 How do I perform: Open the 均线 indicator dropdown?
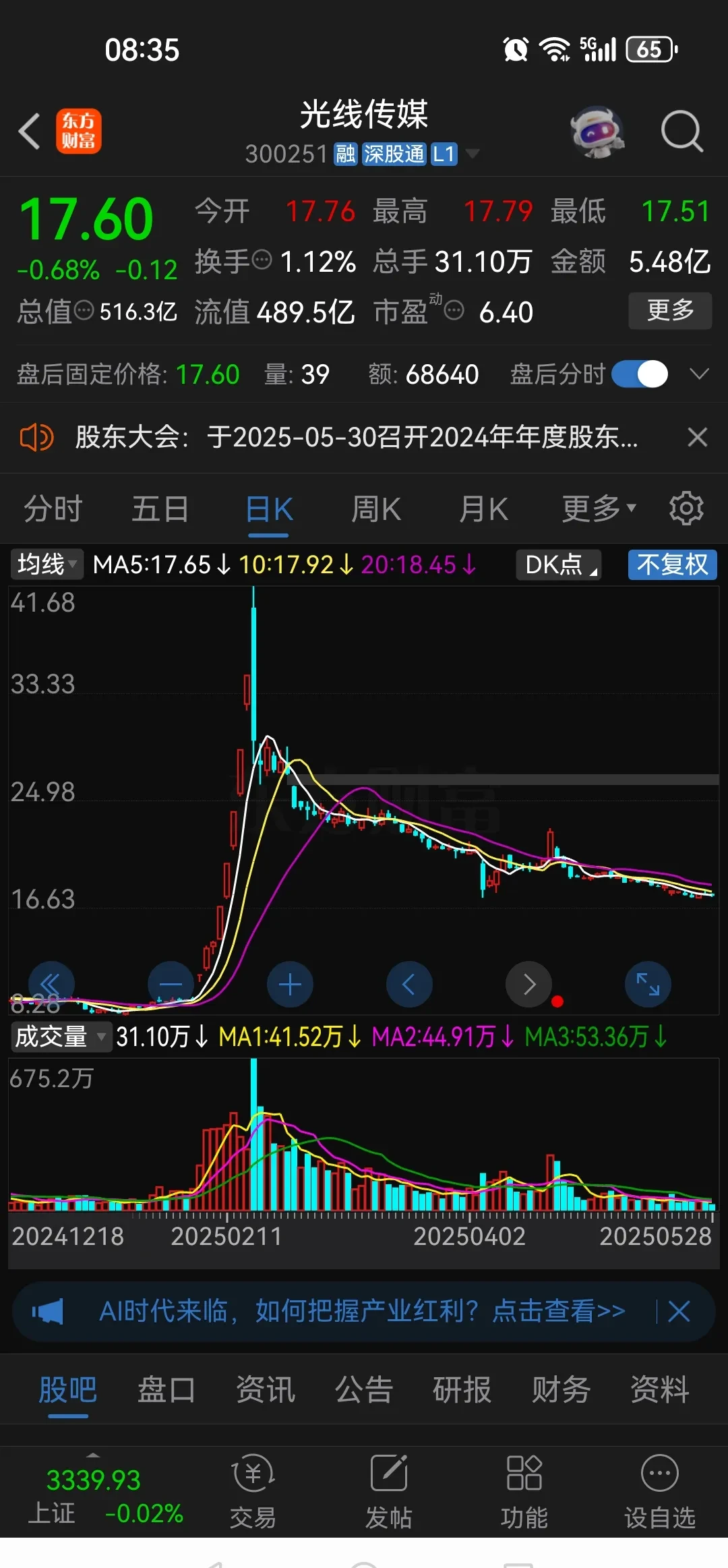(44, 564)
